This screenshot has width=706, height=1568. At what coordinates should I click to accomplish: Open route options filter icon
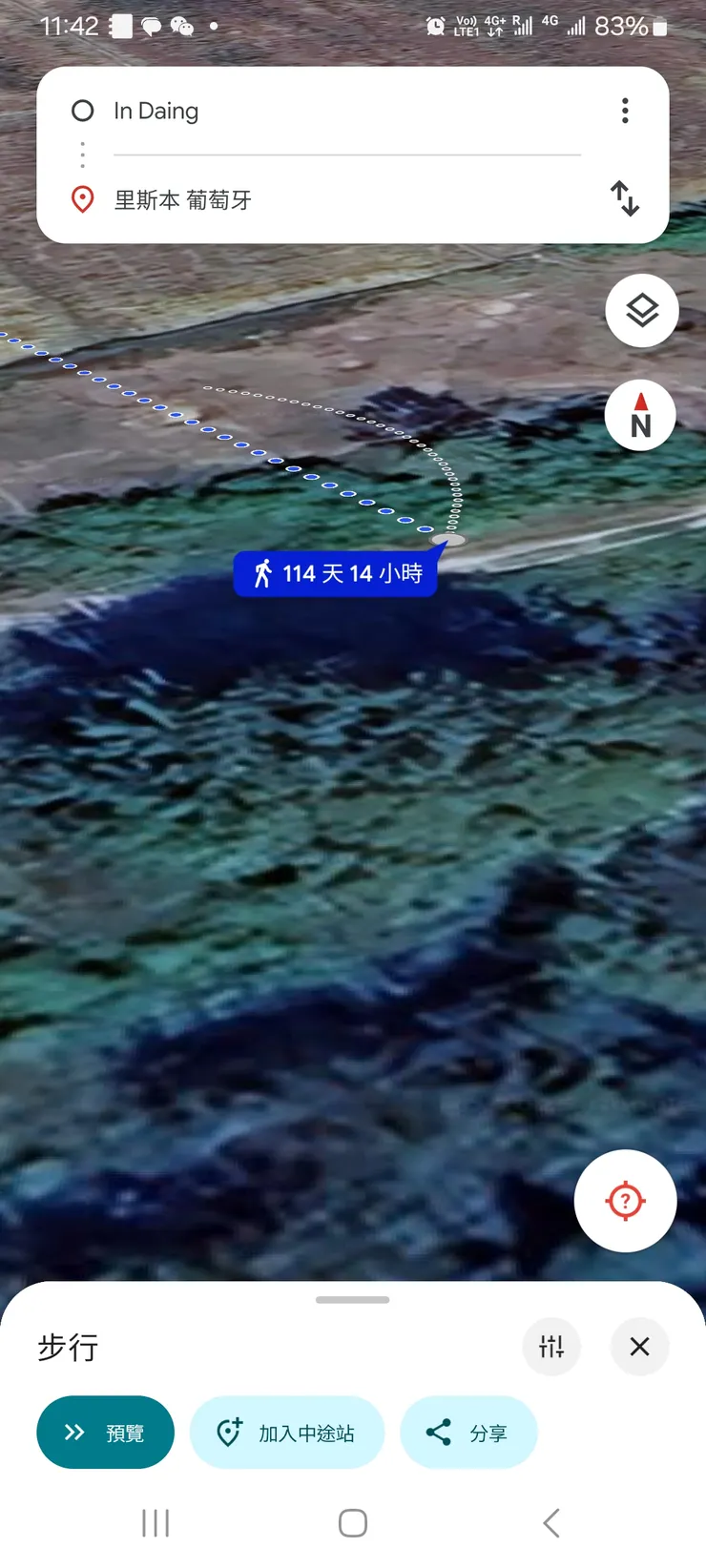[551, 1347]
